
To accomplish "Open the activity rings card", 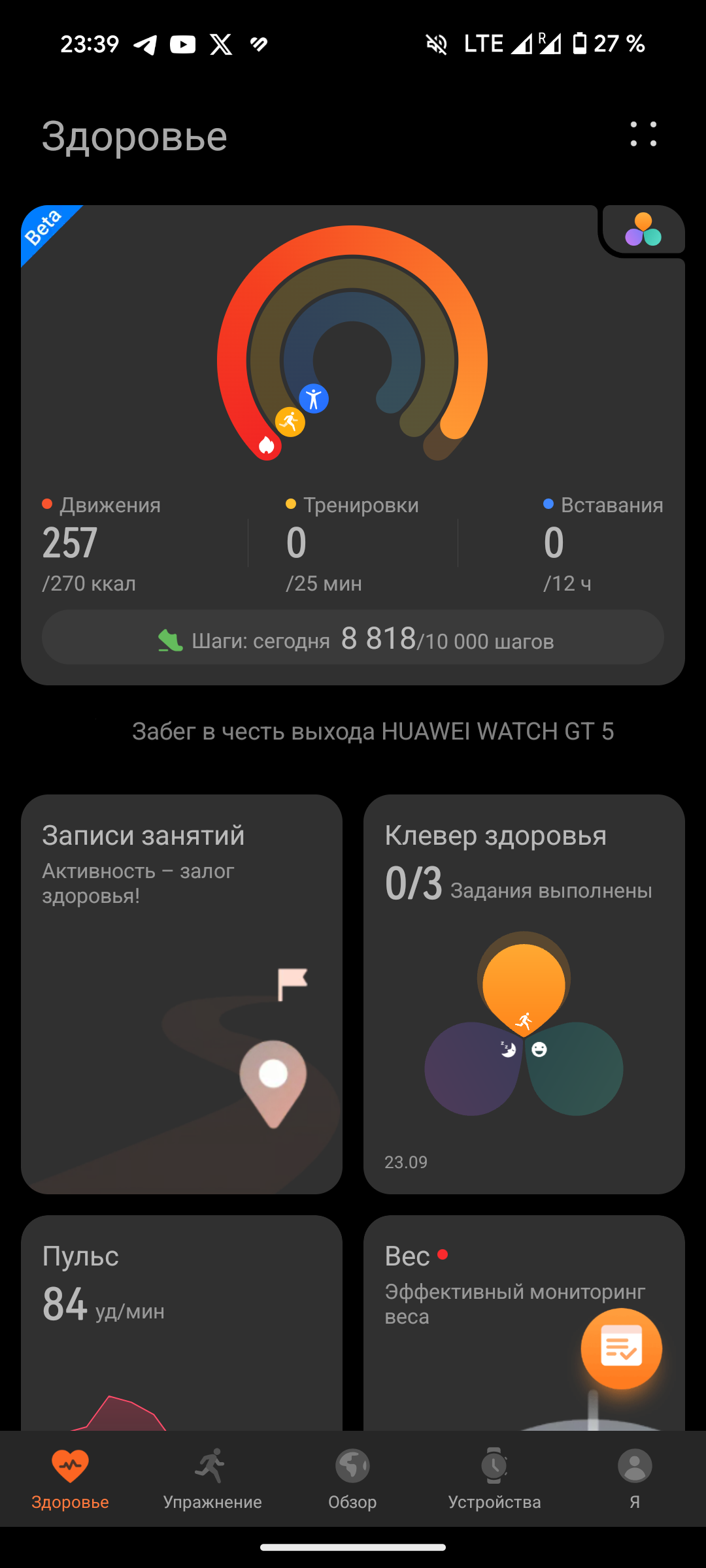I will pyautogui.click(x=352, y=366).
